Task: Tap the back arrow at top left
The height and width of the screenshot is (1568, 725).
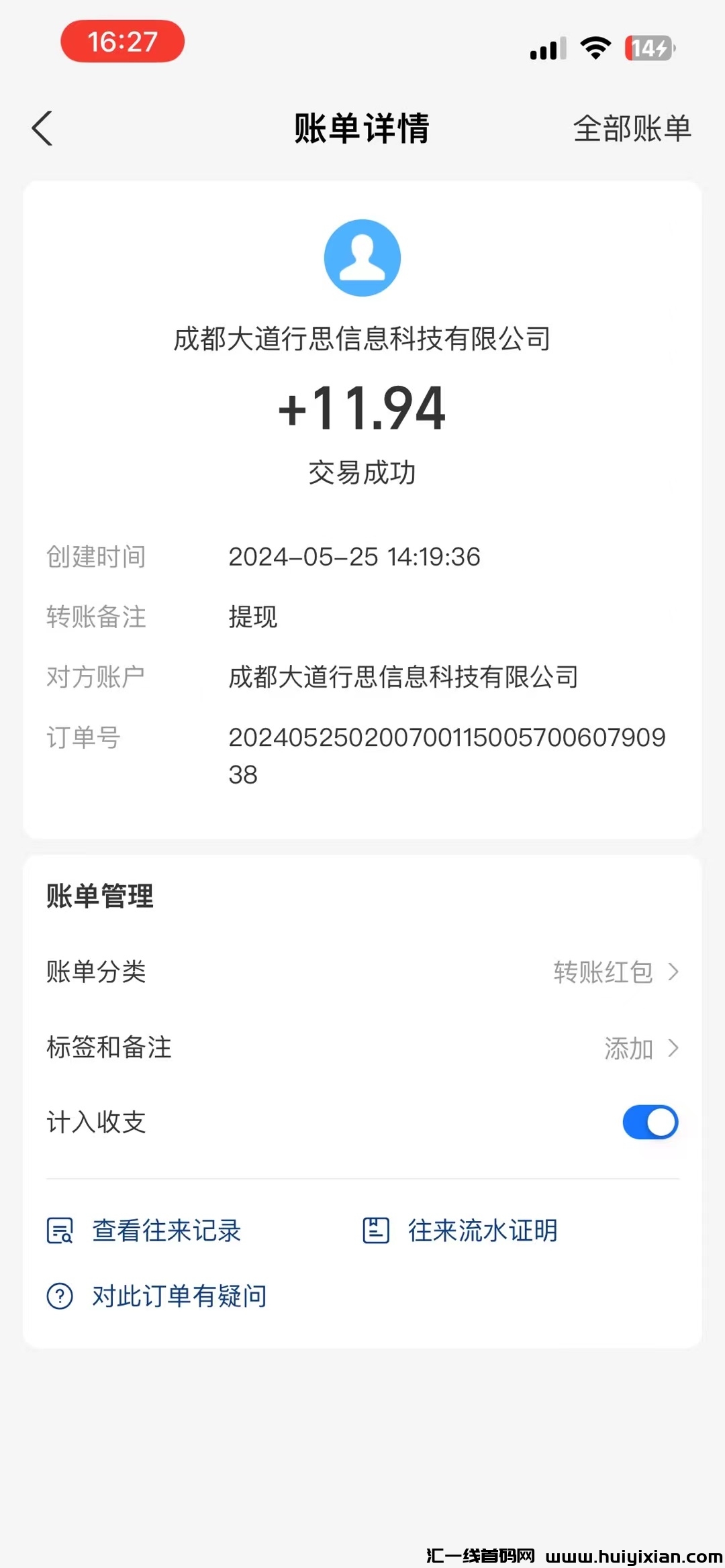Action: pyautogui.click(x=42, y=129)
